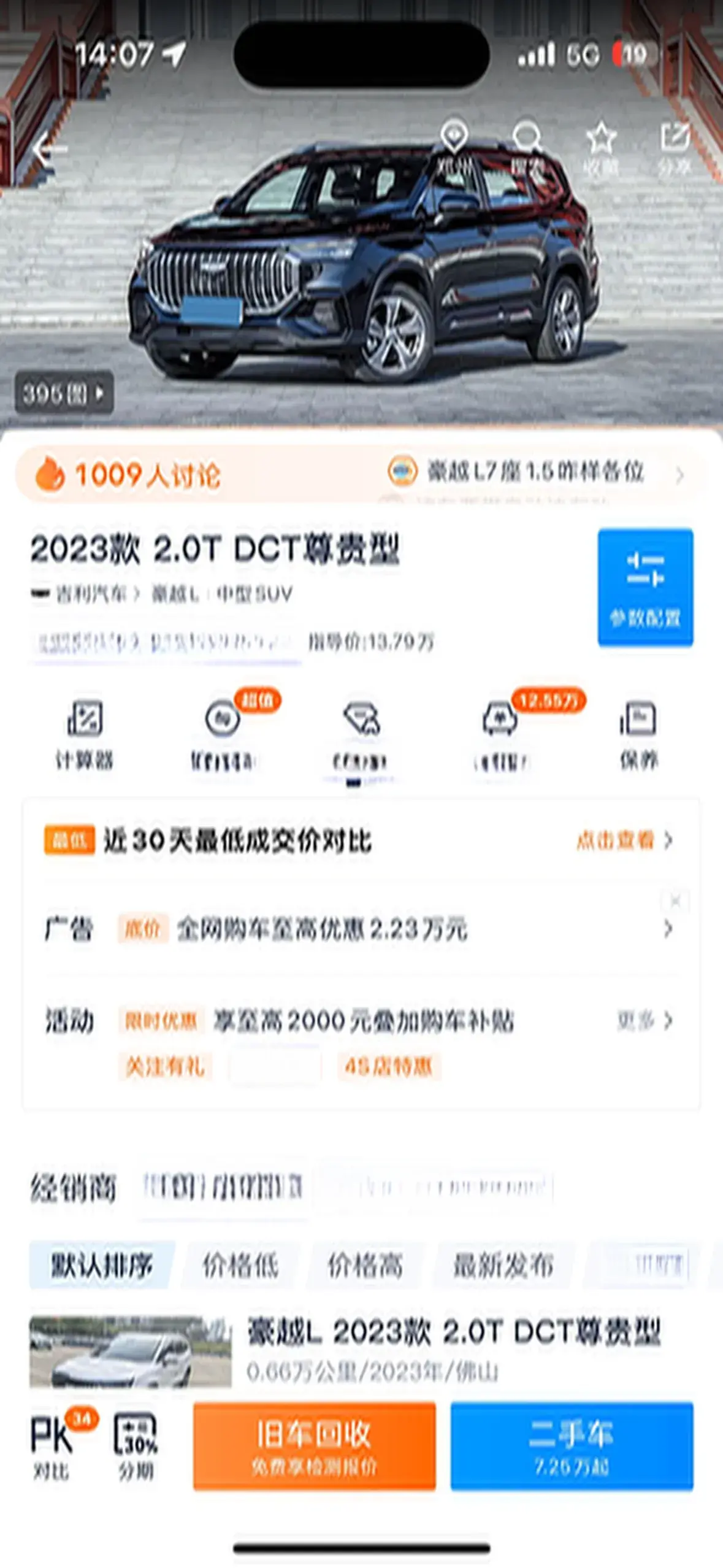The image size is (723, 1568).
Task: Select the 4S店特惠 tag
Action: [388, 1066]
